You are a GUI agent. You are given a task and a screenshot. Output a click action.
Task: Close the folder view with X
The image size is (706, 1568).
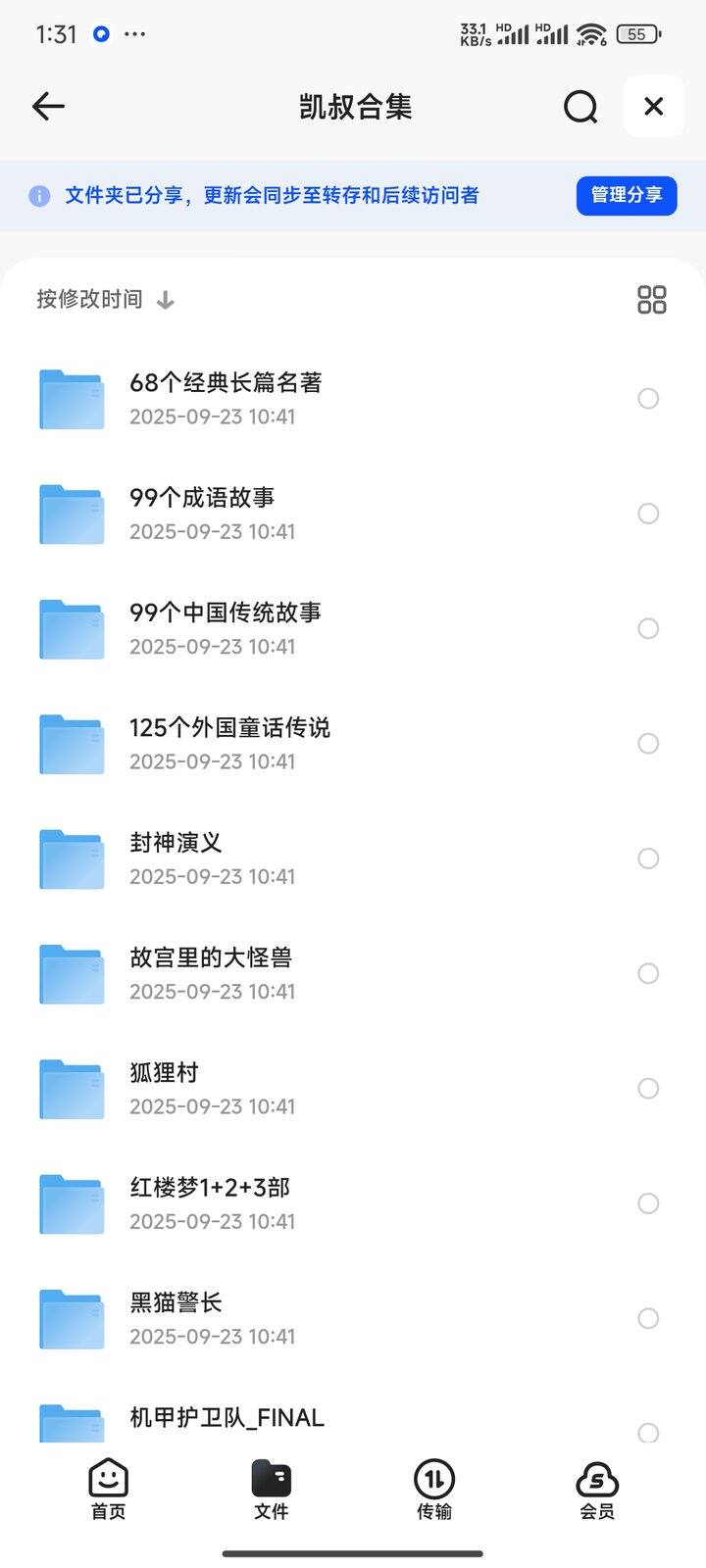[x=653, y=106]
